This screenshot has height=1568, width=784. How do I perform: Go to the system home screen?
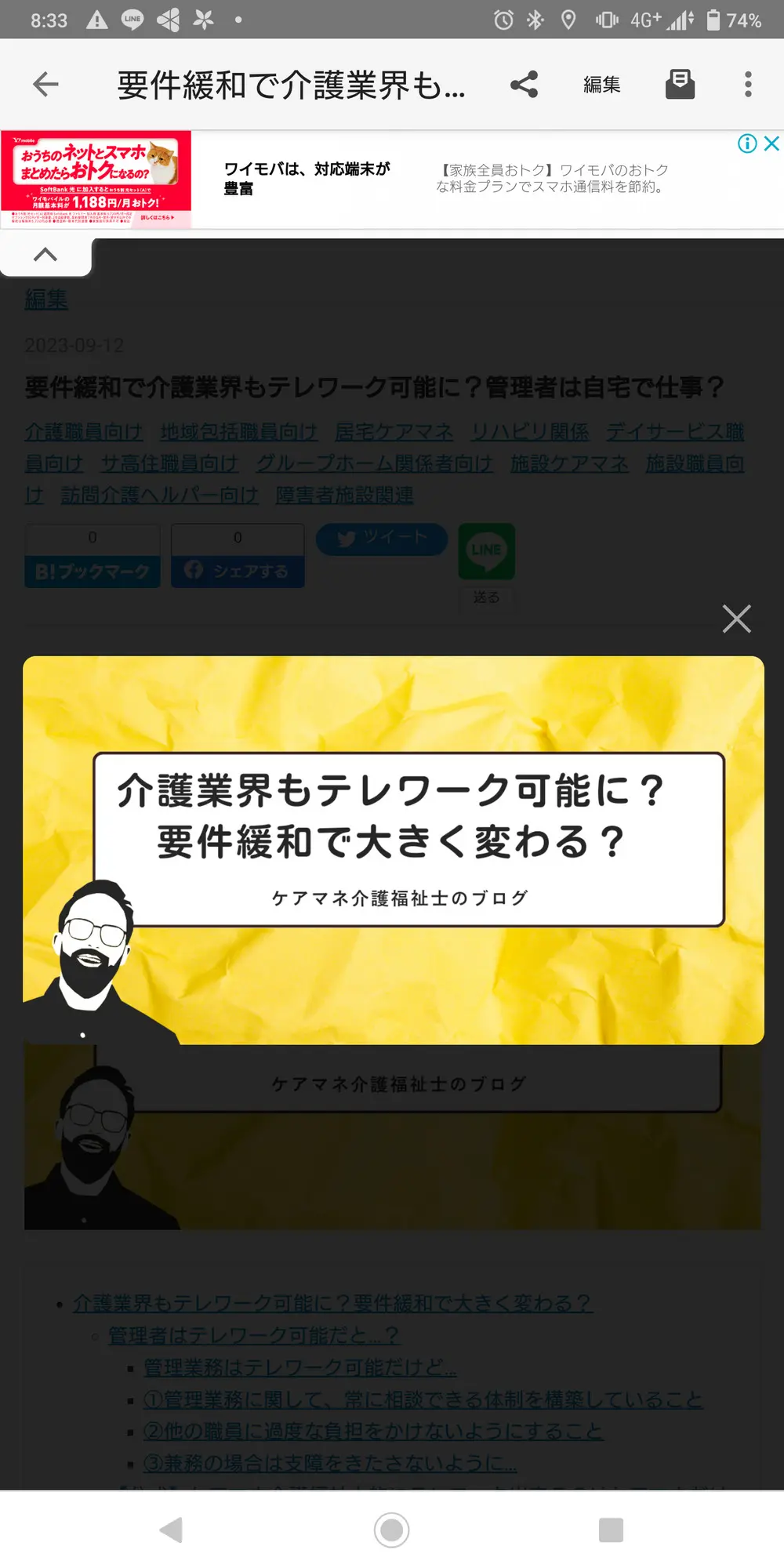pos(391,1530)
